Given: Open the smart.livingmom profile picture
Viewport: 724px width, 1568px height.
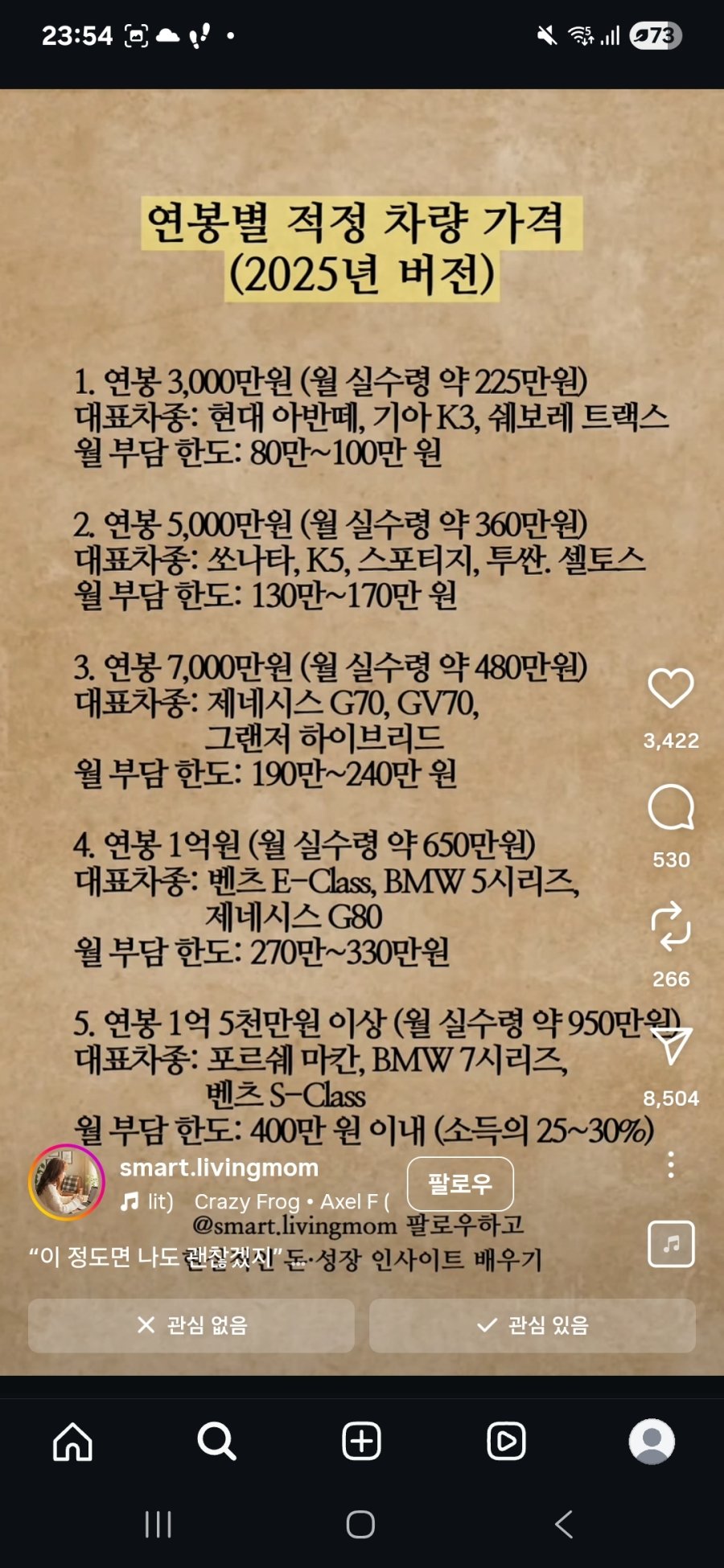Looking at the screenshot, I should click(x=67, y=1182).
